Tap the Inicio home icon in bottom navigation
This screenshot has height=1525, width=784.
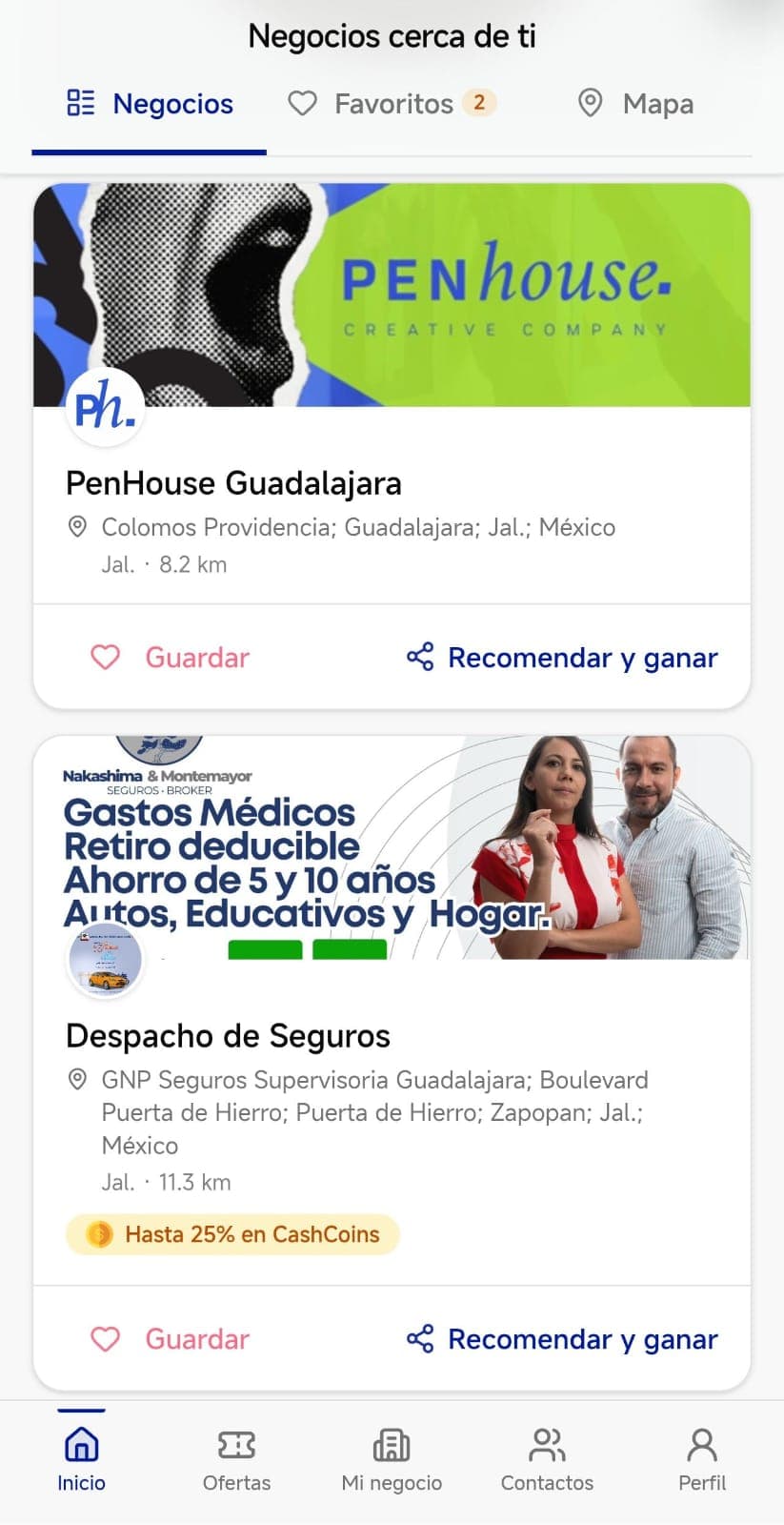pyautogui.click(x=81, y=1444)
